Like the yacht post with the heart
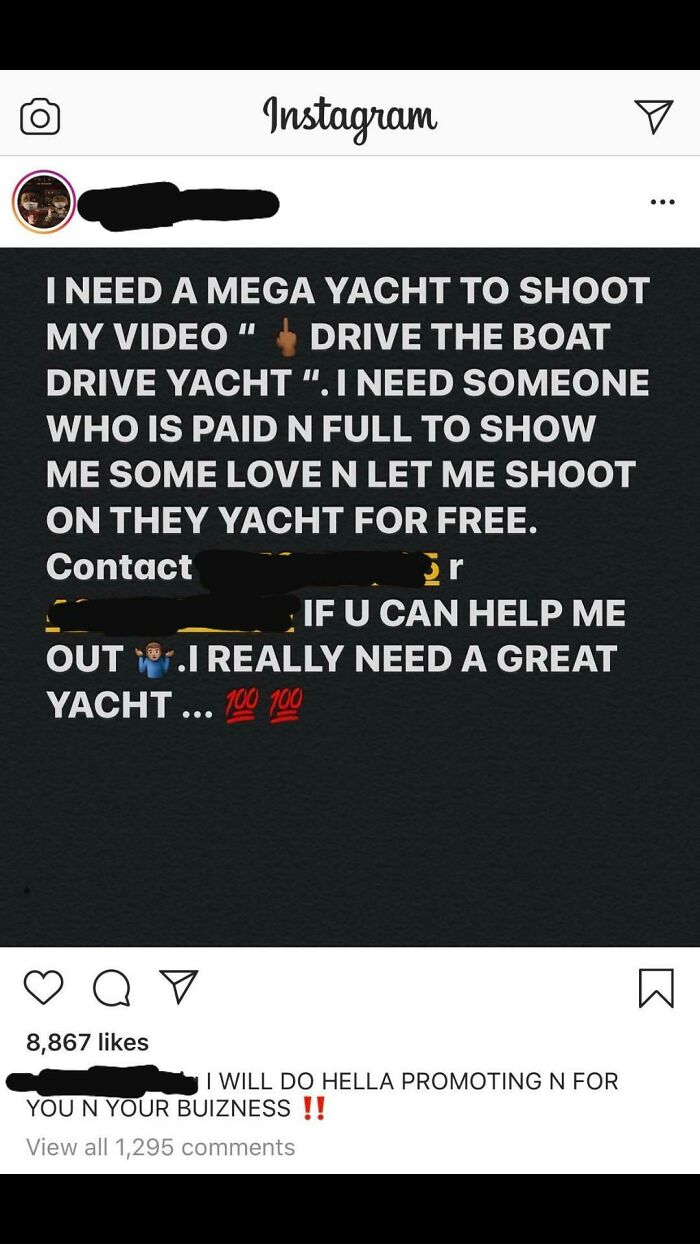 pos(43,988)
